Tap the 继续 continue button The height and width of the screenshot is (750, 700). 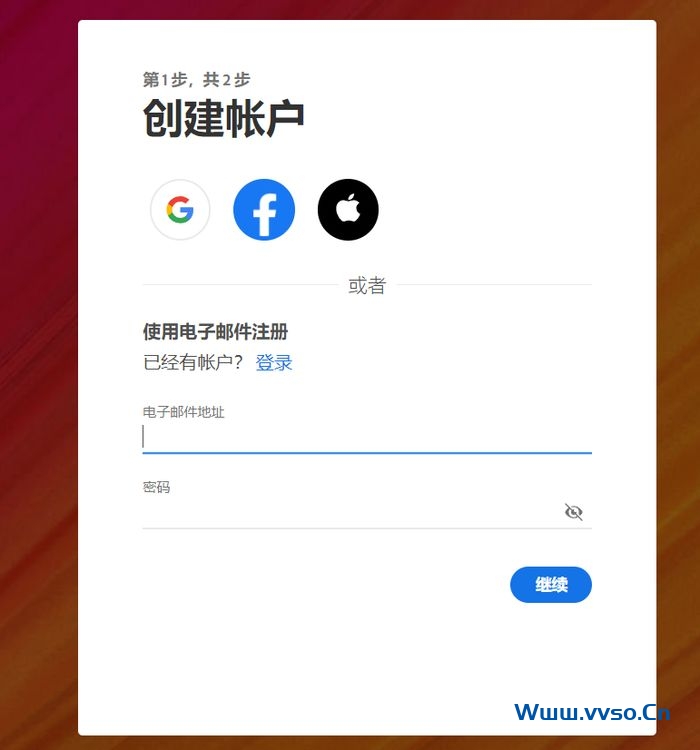[551, 585]
